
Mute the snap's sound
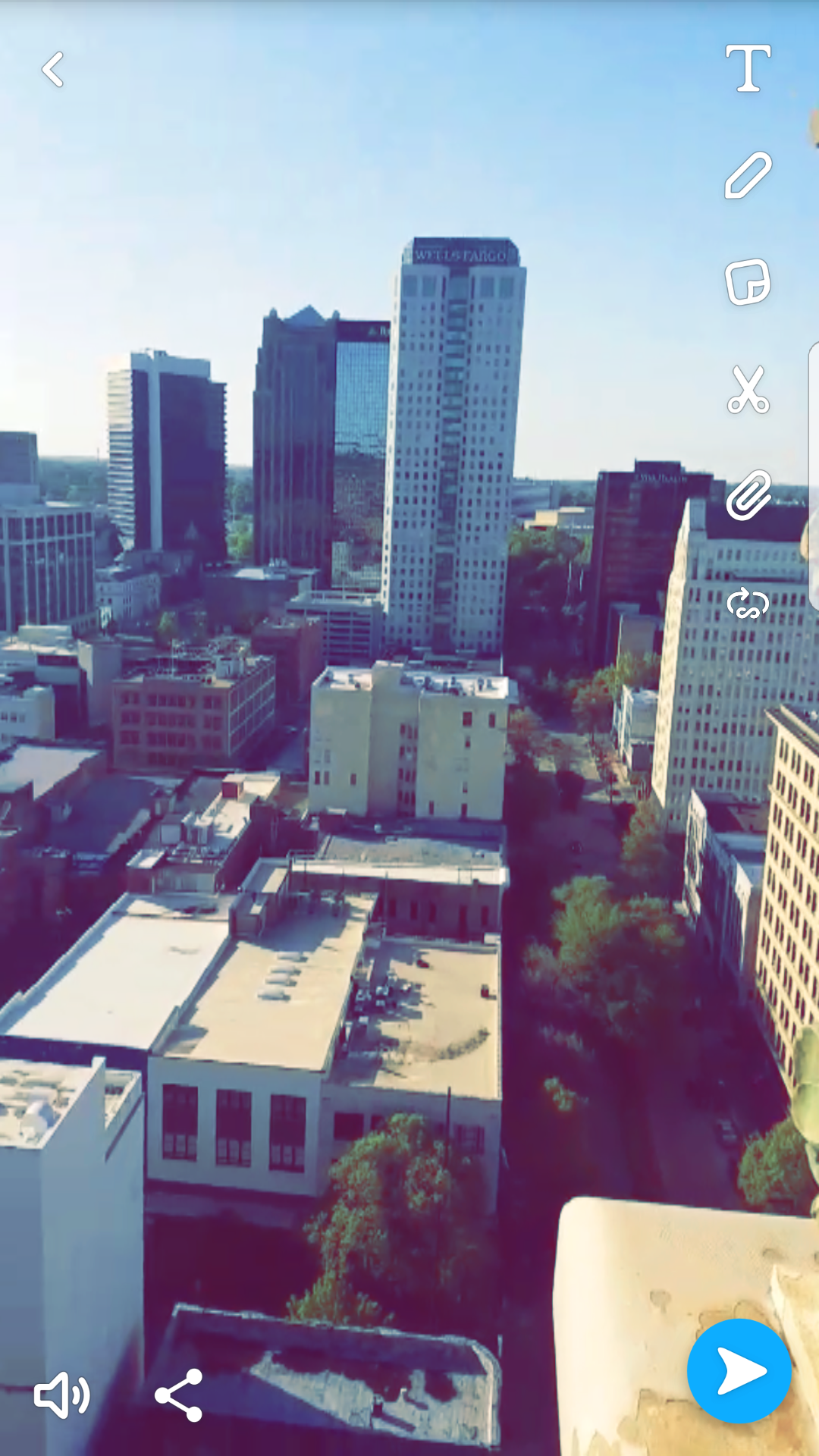61,1395
